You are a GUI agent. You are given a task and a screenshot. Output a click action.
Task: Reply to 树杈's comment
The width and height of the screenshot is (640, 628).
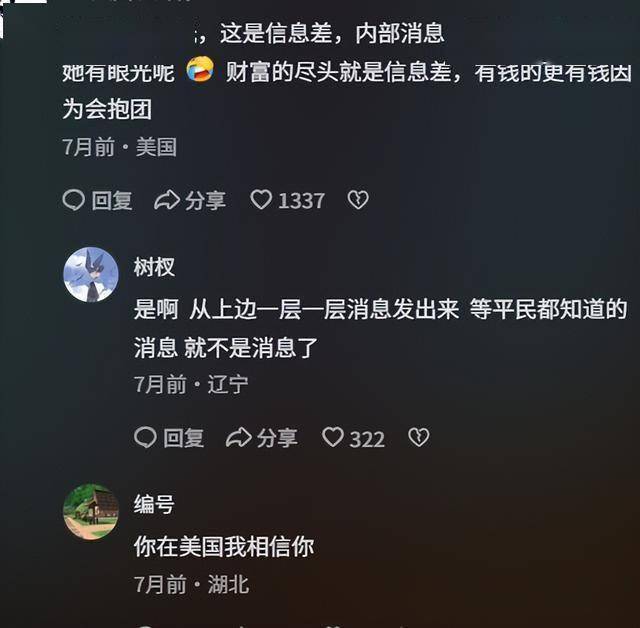tap(169, 437)
